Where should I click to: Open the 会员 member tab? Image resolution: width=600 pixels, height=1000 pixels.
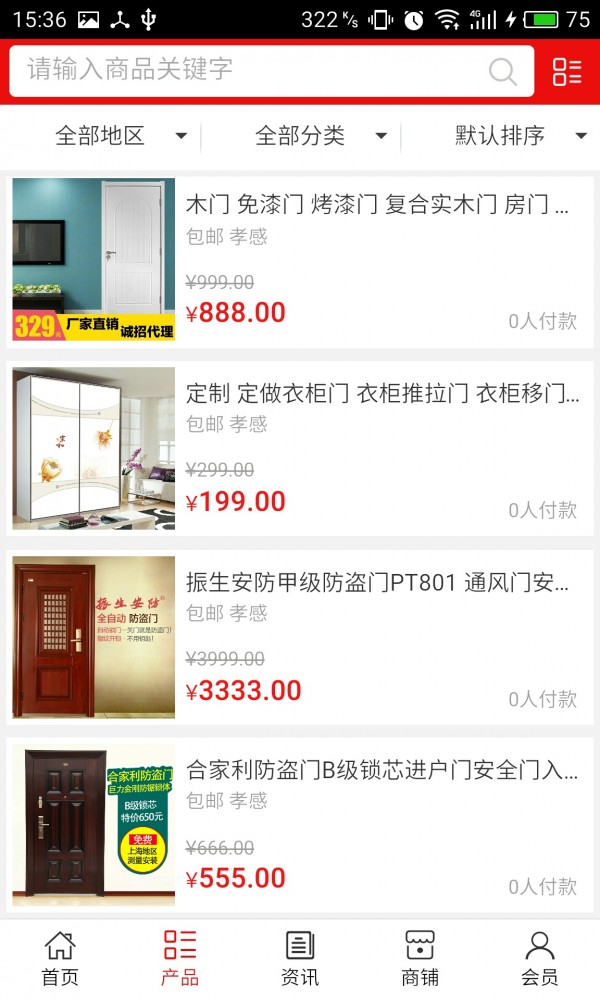tap(540, 958)
